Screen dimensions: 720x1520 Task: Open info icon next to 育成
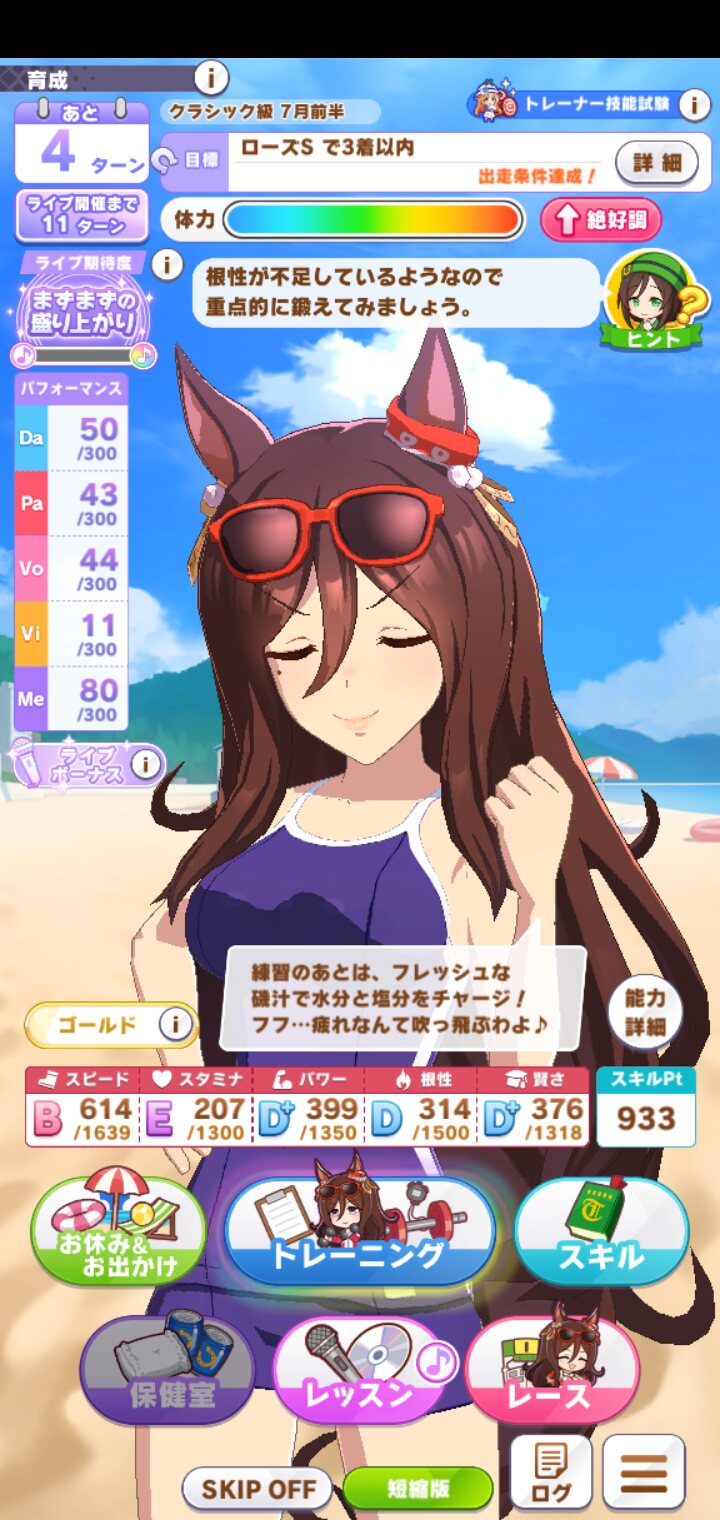[x=211, y=77]
